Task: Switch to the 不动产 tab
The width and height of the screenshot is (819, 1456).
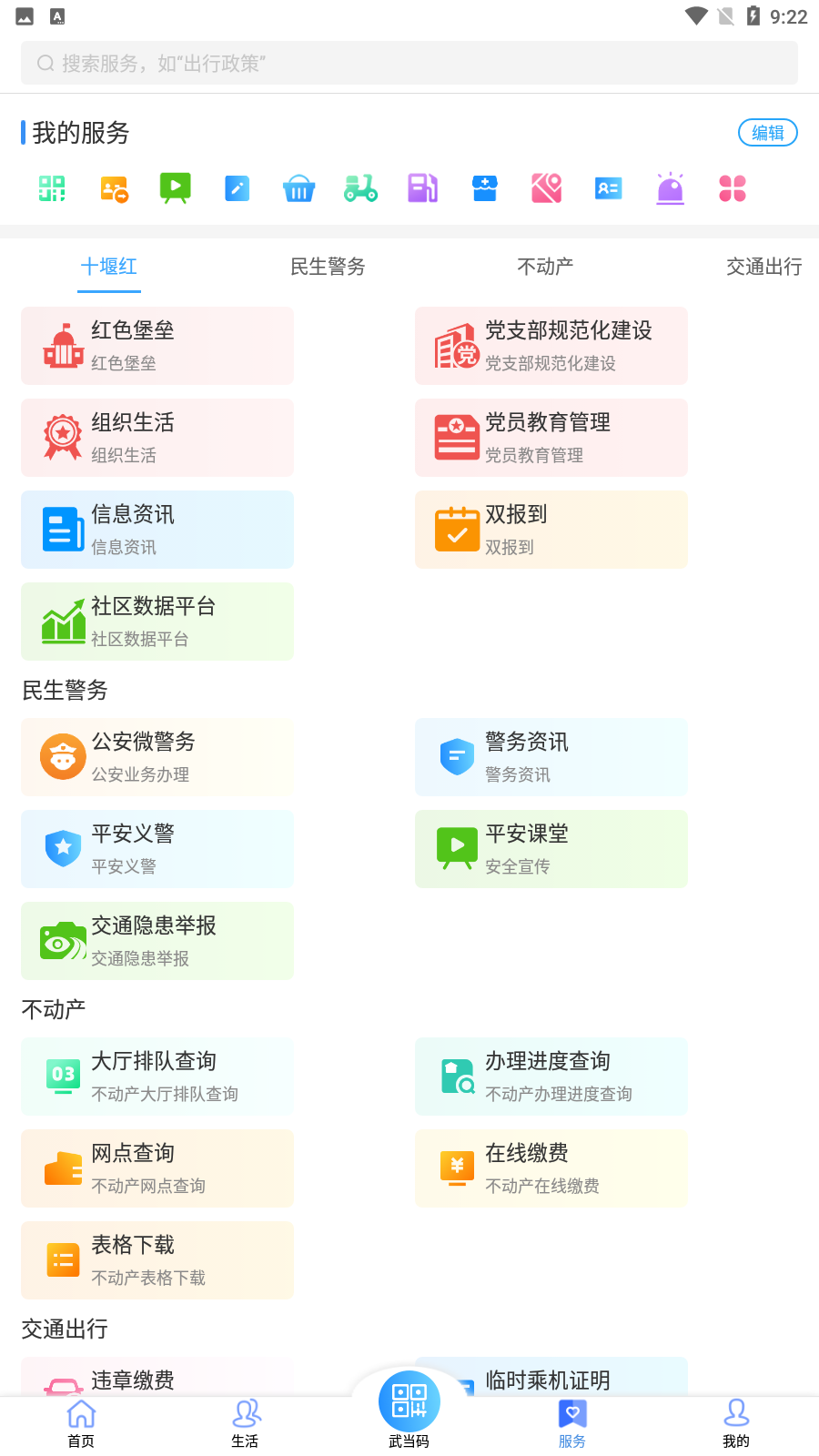Action: click(x=545, y=267)
